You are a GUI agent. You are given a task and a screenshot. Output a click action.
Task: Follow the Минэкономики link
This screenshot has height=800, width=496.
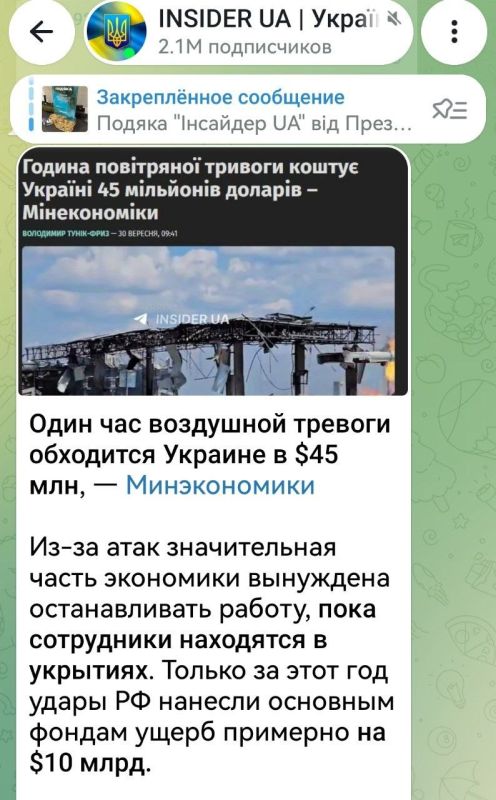(x=220, y=485)
